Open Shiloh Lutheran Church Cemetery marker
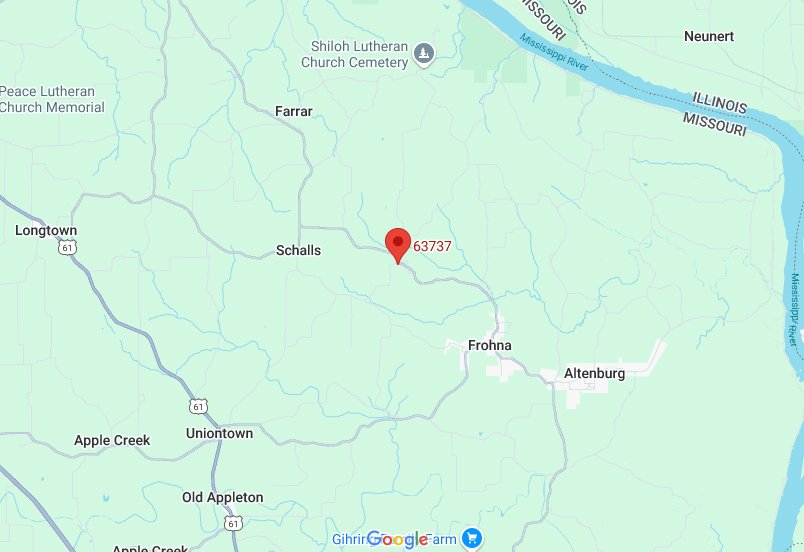The image size is (804, 552). tap(424, 53)
